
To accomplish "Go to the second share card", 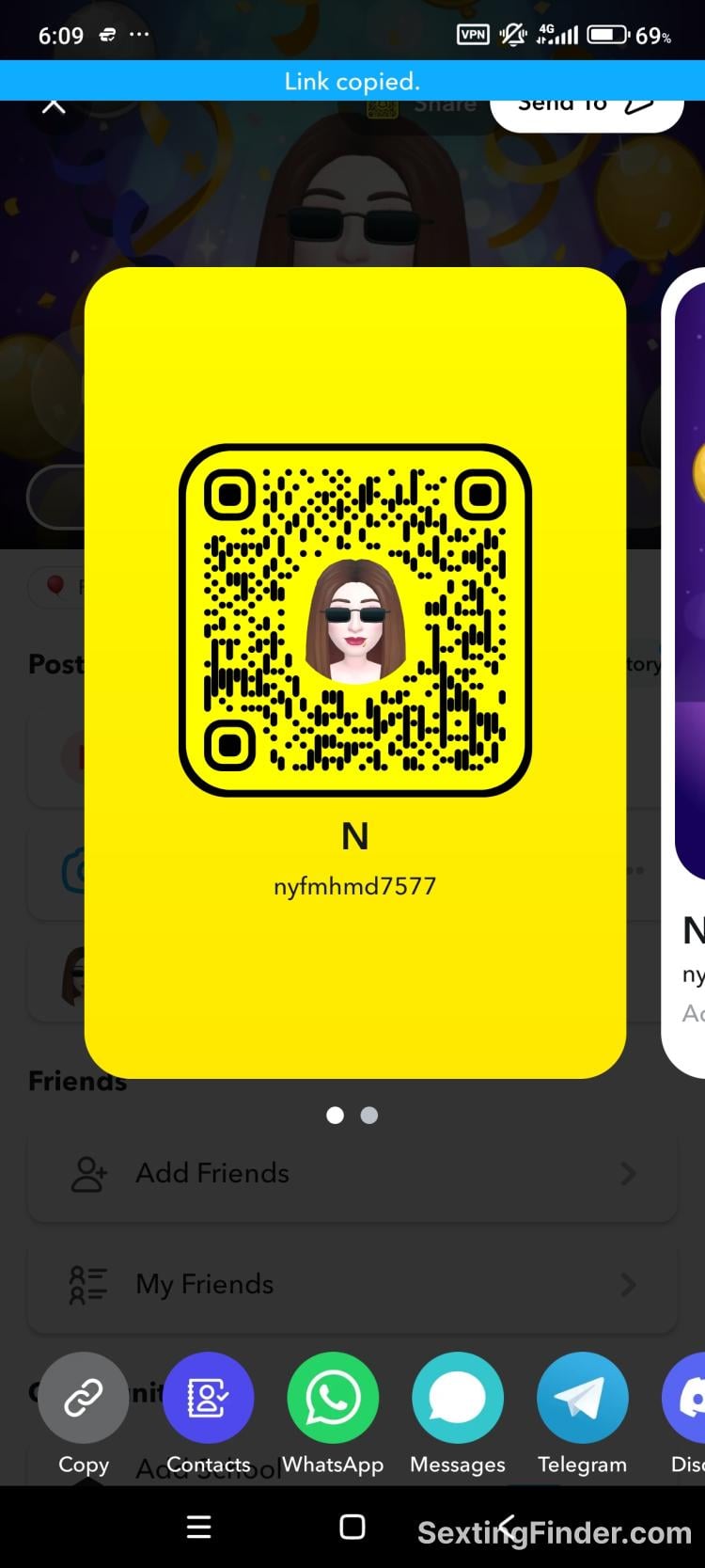I will coord(369,1116).
